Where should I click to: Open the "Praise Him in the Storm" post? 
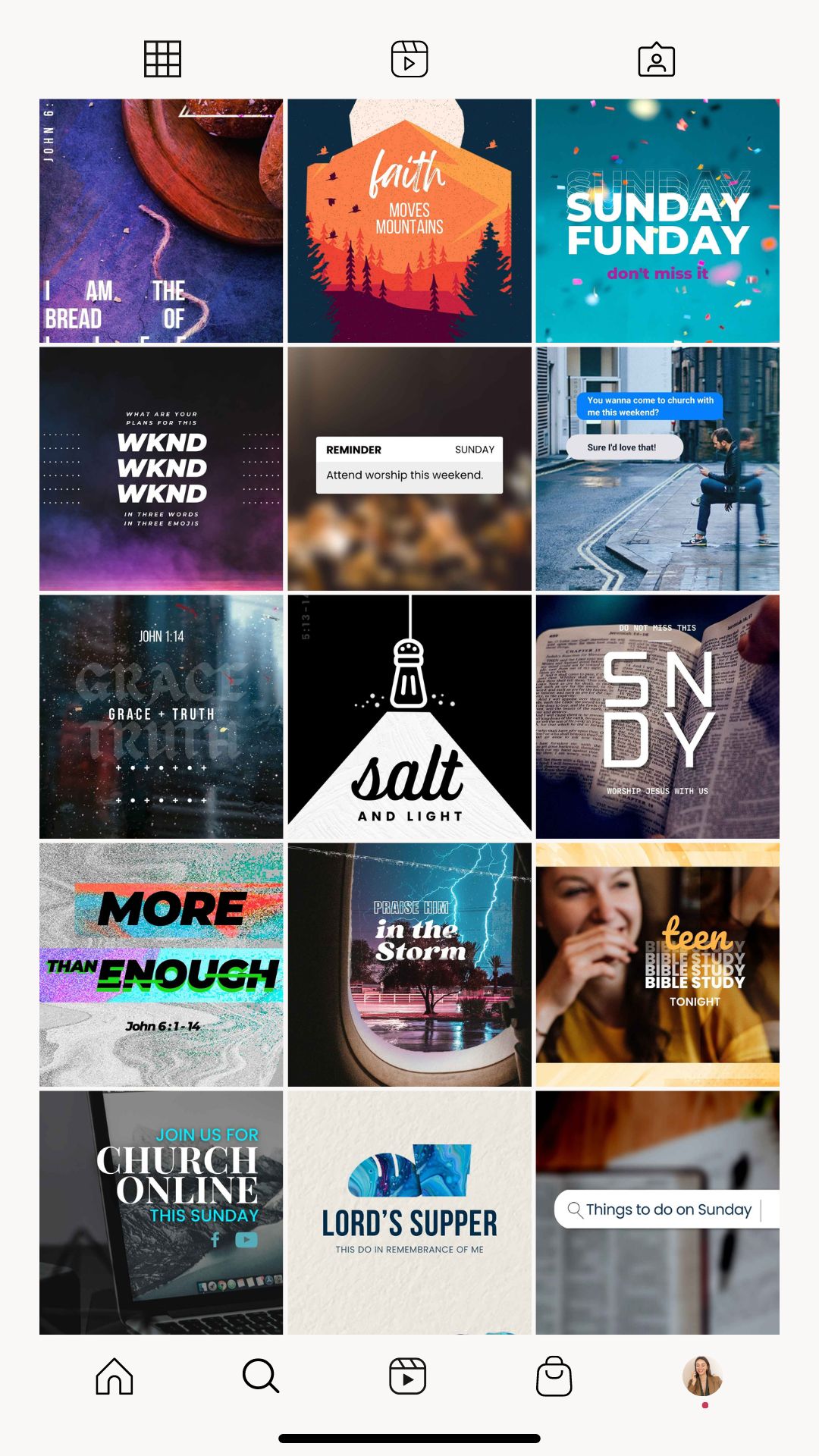[x=409, y=965]
